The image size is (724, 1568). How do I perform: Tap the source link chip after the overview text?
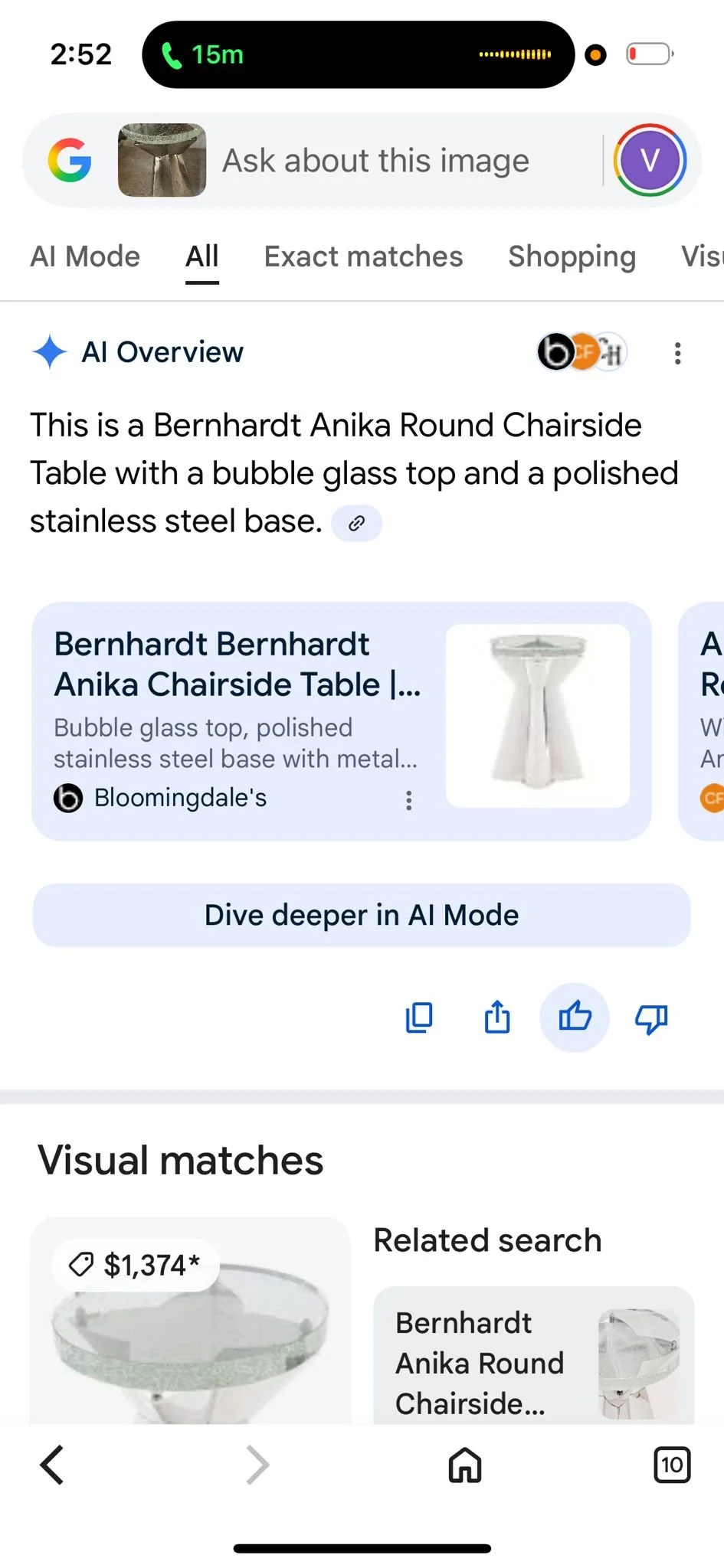[x=356, y=523]
